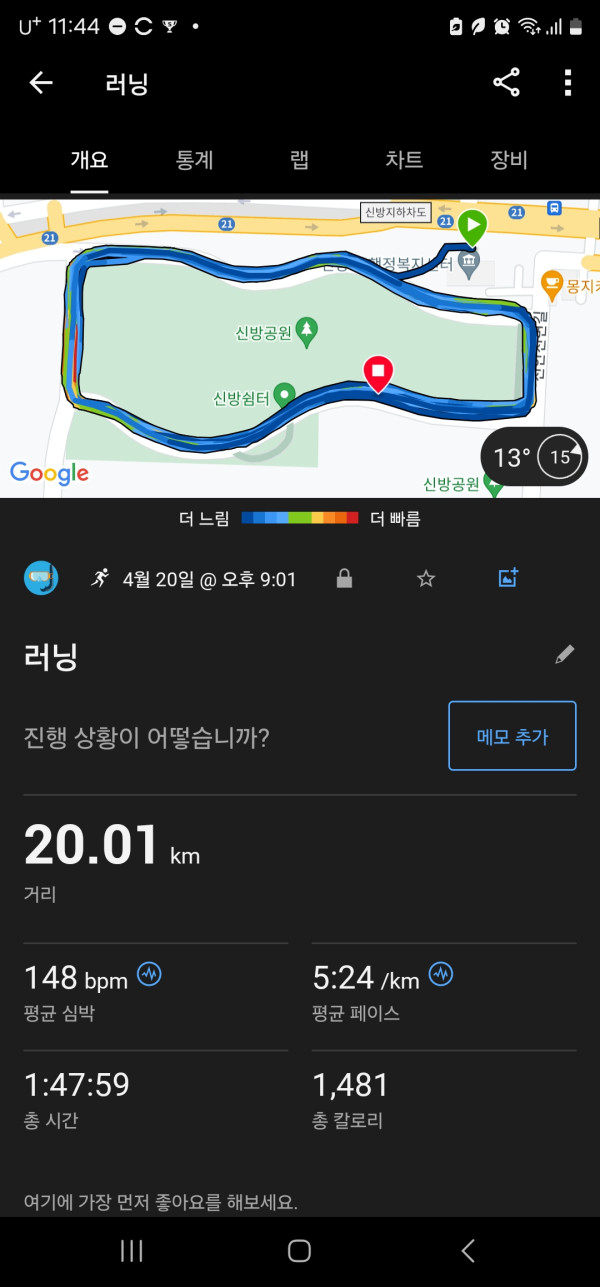Open the profile avatar icon

pos(41,578)
